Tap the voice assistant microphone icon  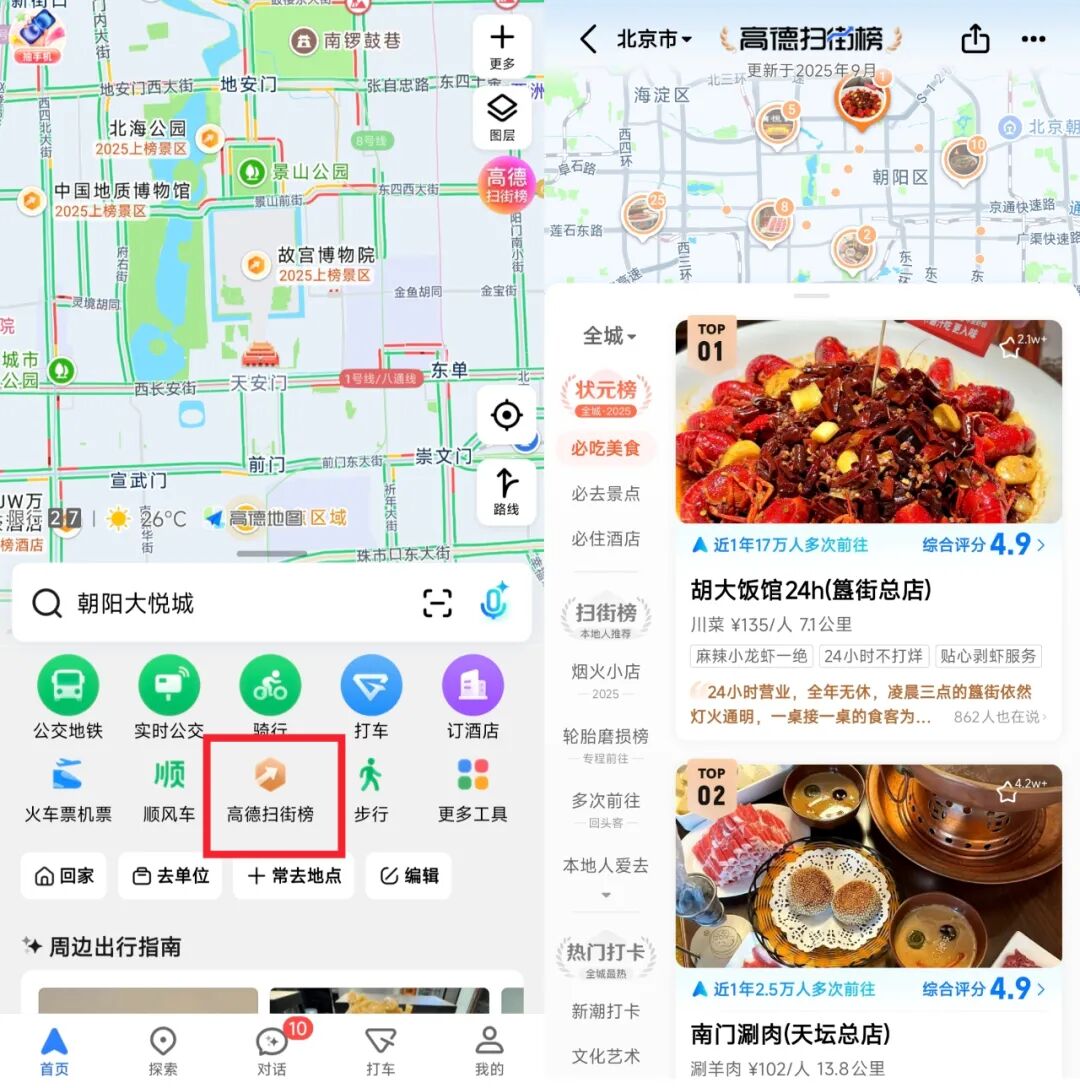point(494,603)
